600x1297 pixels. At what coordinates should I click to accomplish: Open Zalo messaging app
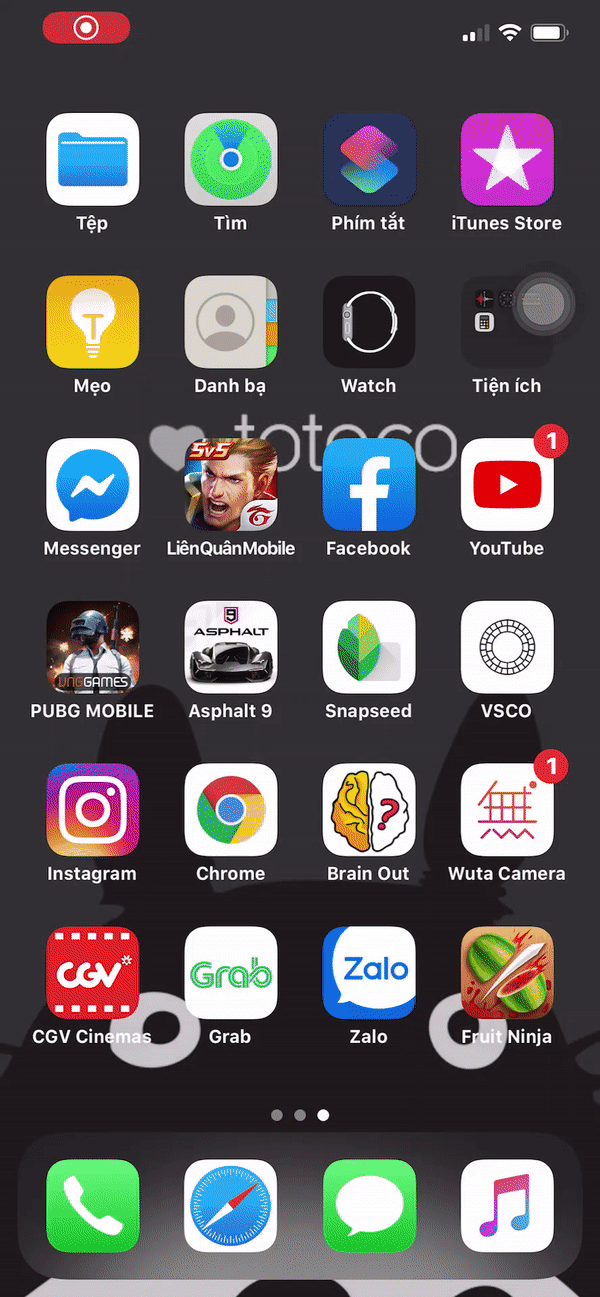point(369,972)
